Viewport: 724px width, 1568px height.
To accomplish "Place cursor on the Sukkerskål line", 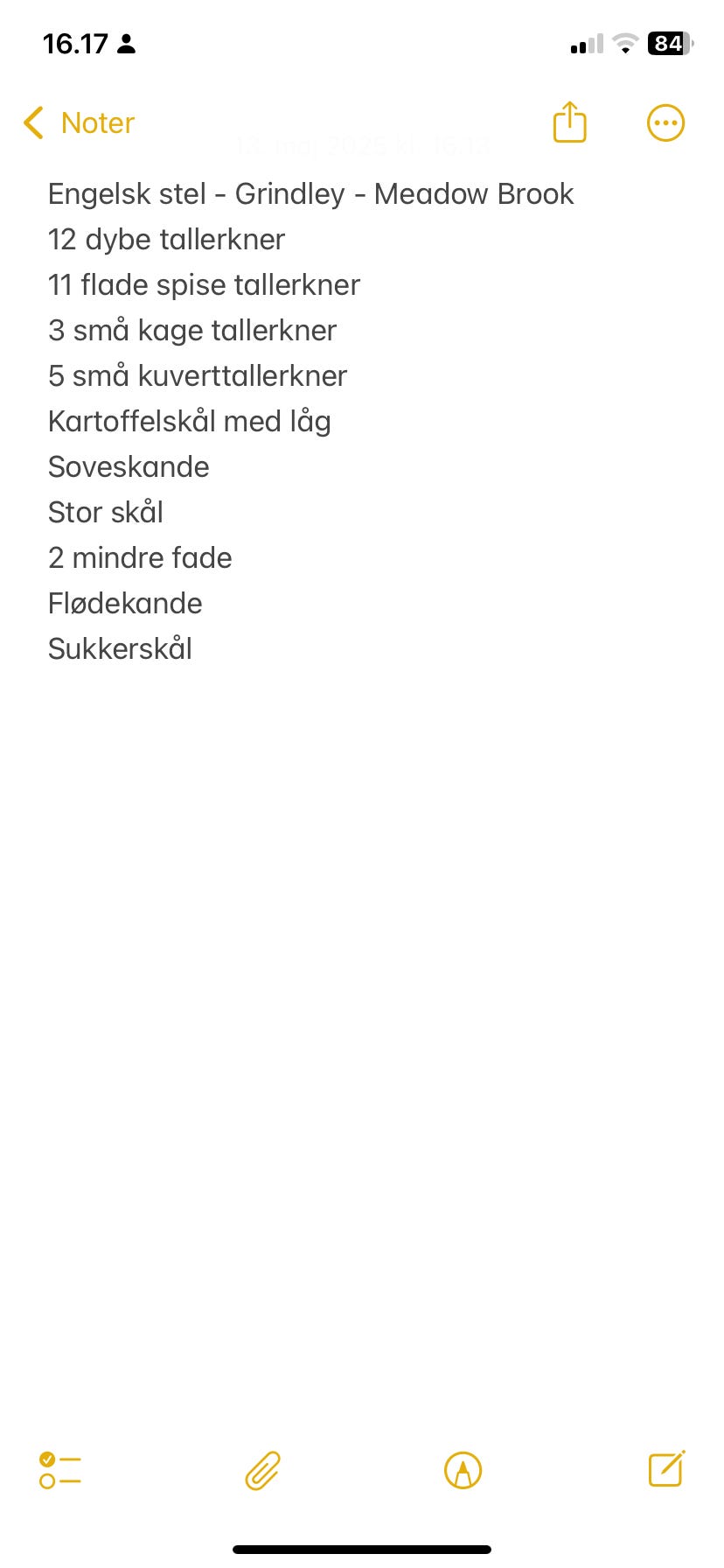I will [120, 647].
